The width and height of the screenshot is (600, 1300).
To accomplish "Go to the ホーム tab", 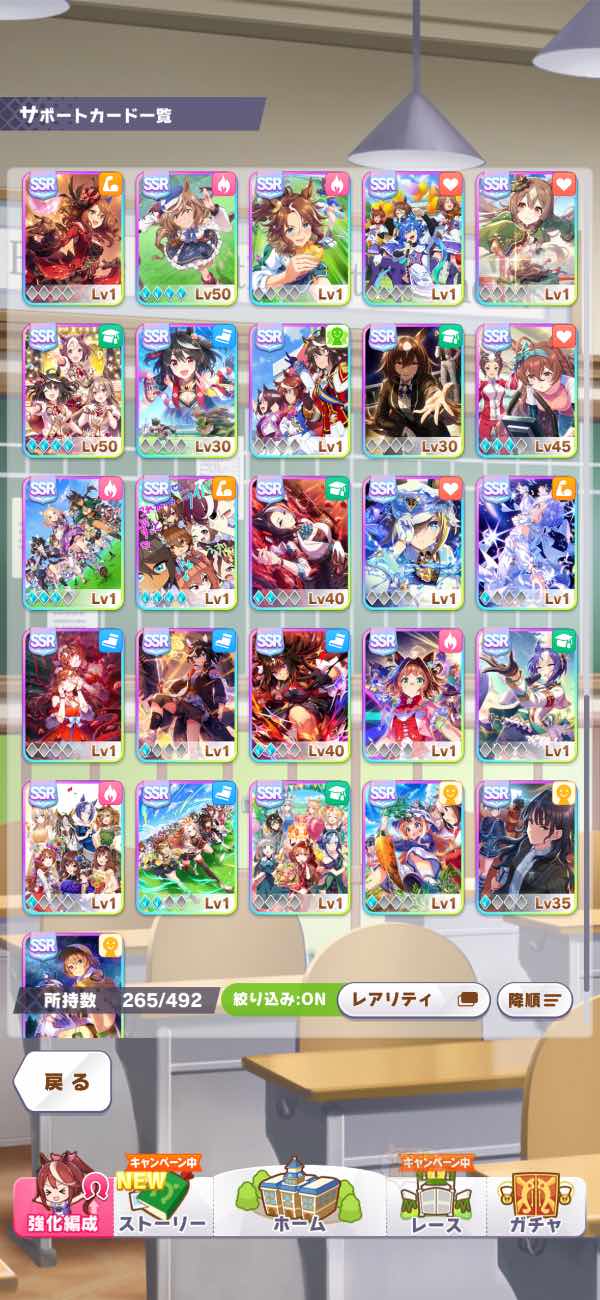I will coord(298,1197).
